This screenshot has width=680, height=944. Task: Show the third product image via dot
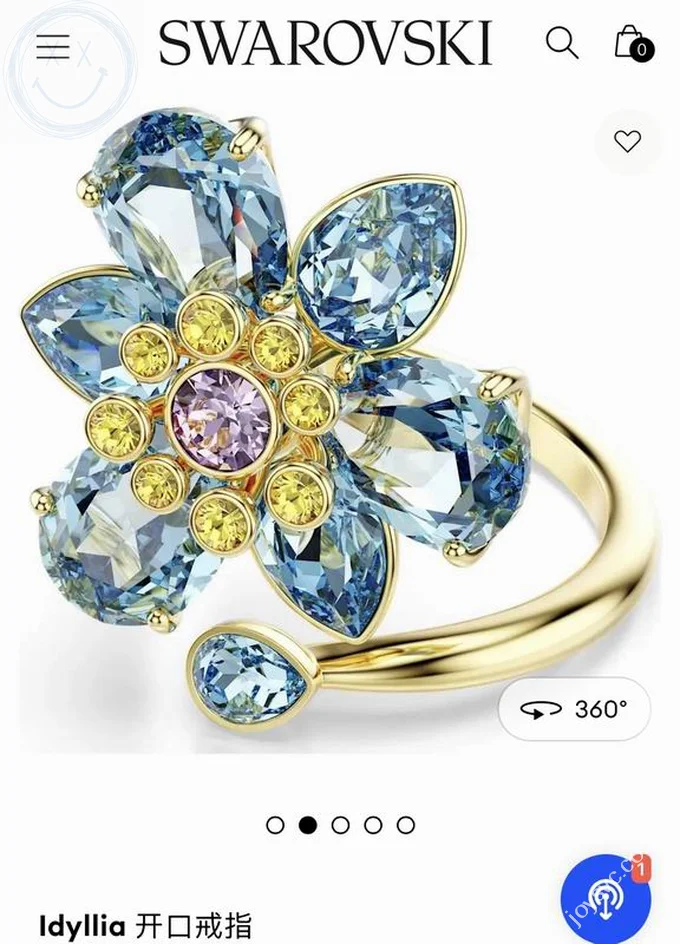coord(340,825)
